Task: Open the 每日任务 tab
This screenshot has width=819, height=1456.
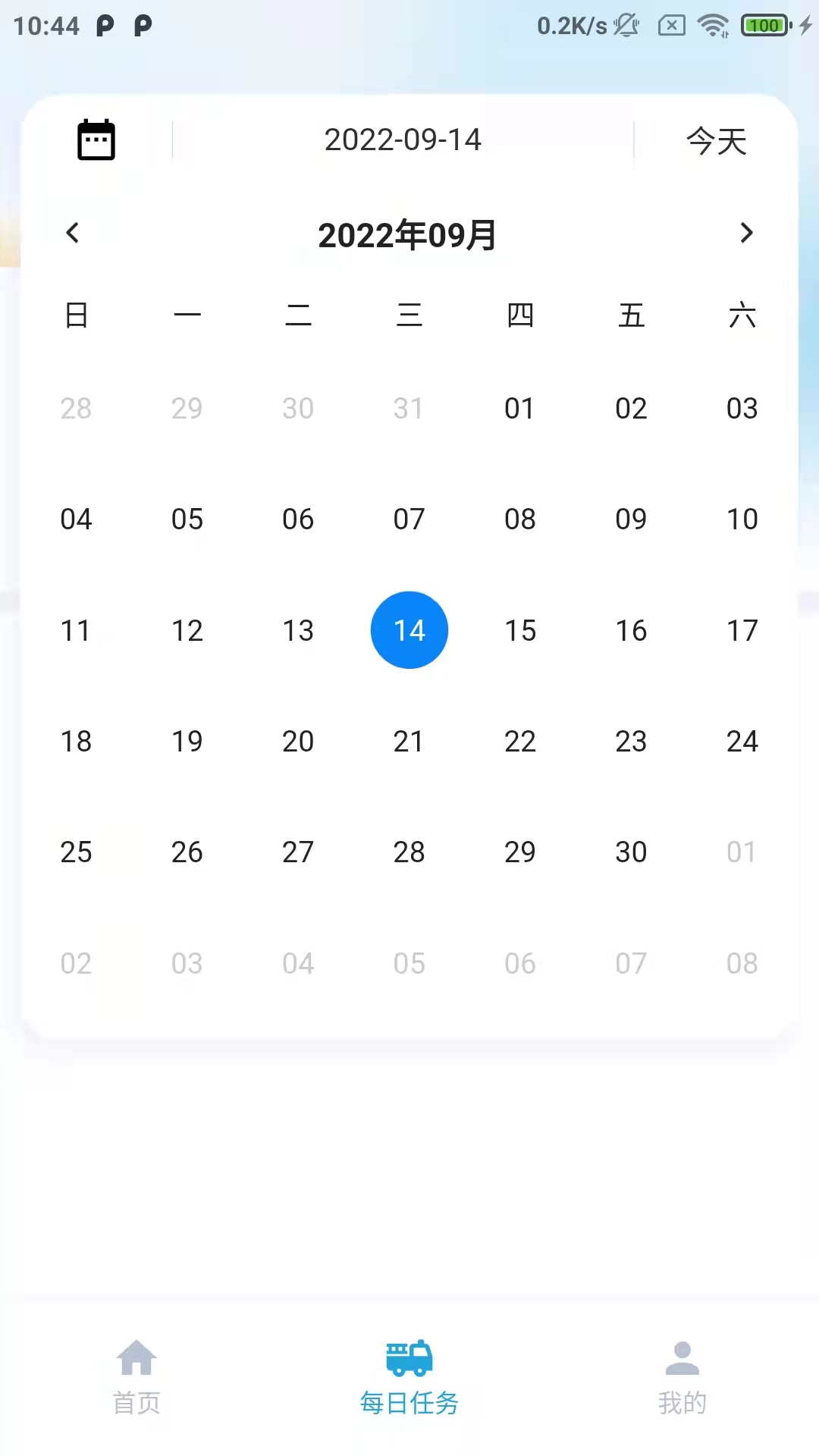Action: [x=409, y=1377]
